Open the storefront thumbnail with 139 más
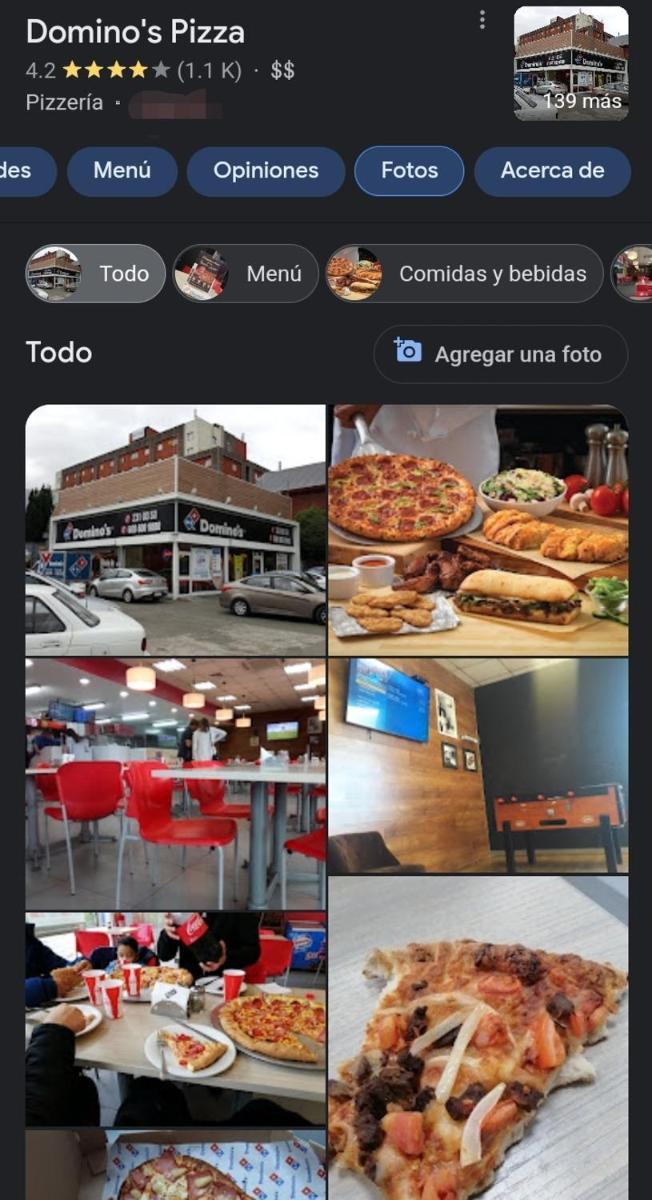This screenshot has width=652, height=1200. tap(571, 63)
